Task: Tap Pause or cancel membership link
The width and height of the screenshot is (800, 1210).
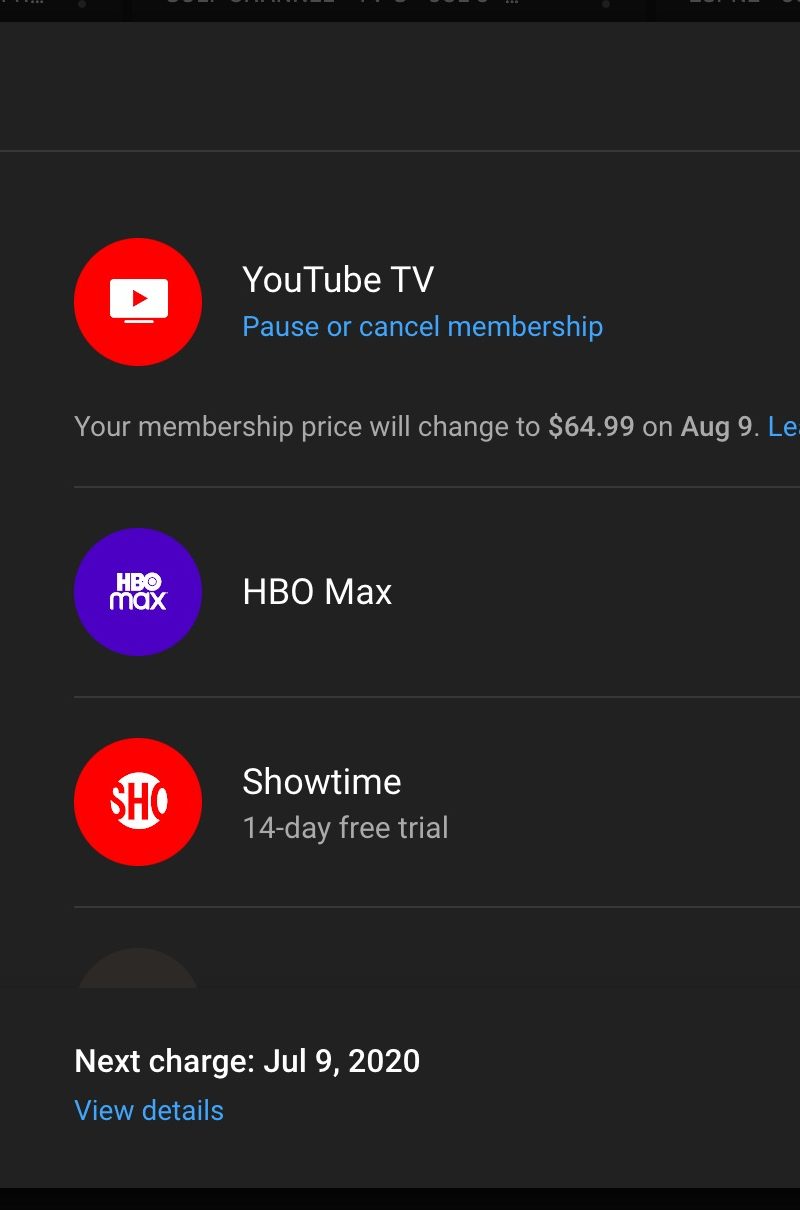Action: [422, 327]
